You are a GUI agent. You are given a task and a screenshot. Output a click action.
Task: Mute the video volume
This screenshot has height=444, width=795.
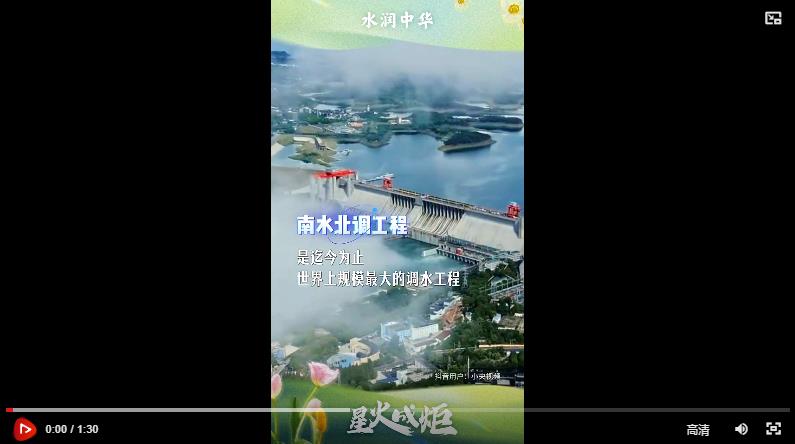(741, 429)
